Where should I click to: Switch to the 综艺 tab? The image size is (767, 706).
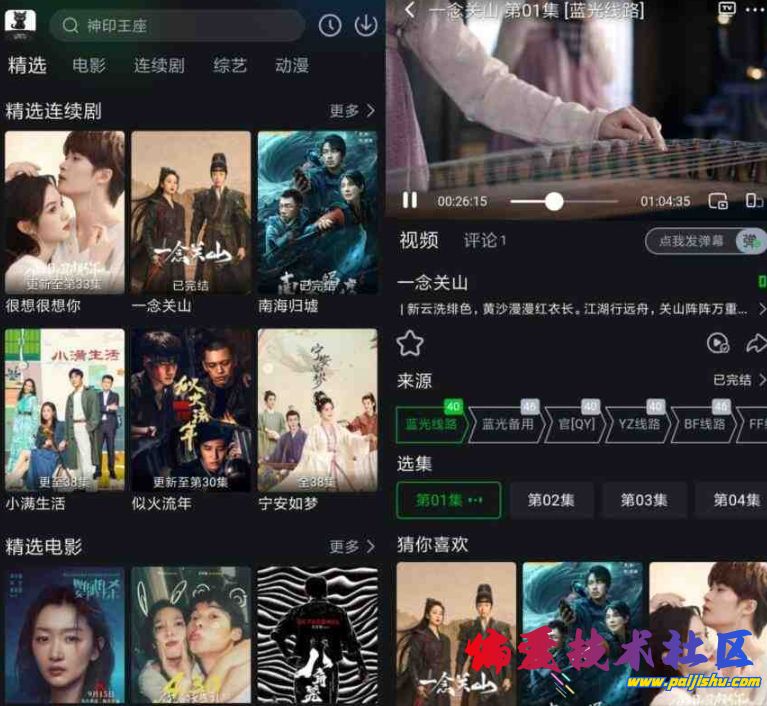click(230, 66)
